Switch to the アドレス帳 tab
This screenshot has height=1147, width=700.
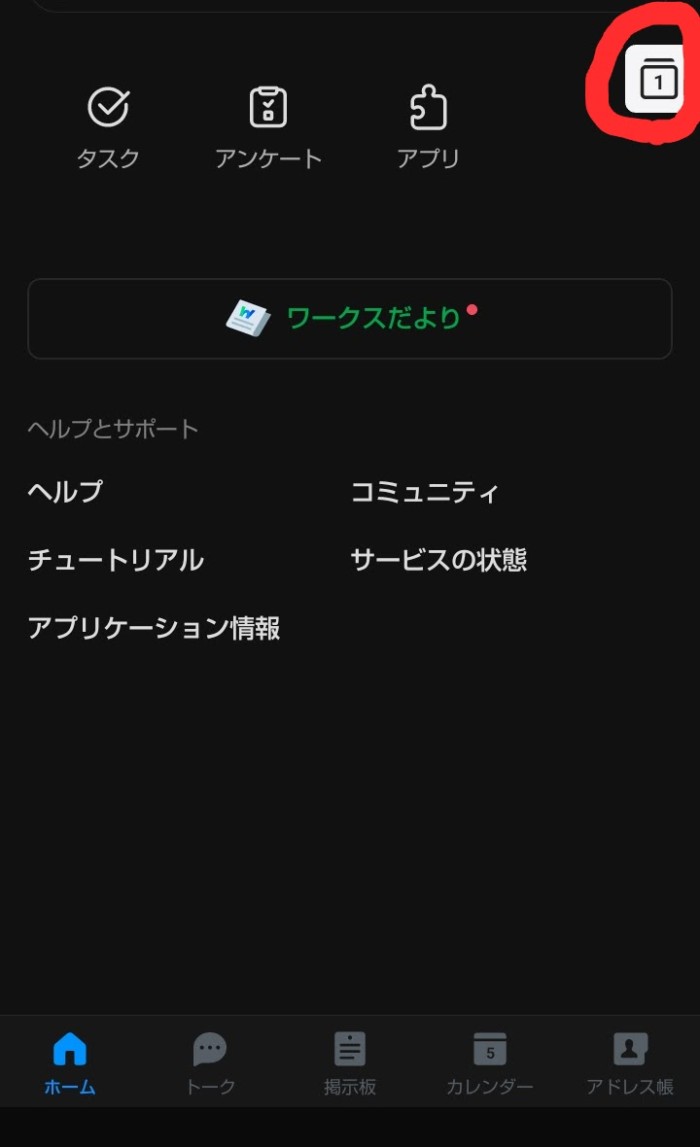click(x=630, y=1064)
